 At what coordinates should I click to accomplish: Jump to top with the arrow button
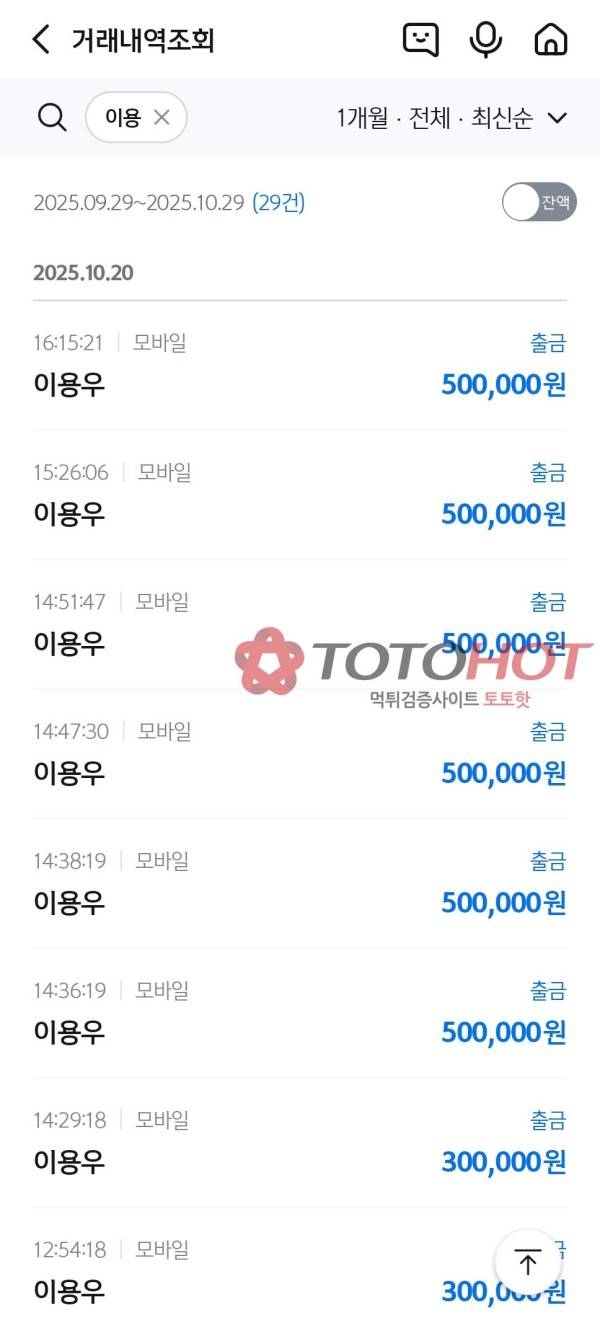point(528,1262)
